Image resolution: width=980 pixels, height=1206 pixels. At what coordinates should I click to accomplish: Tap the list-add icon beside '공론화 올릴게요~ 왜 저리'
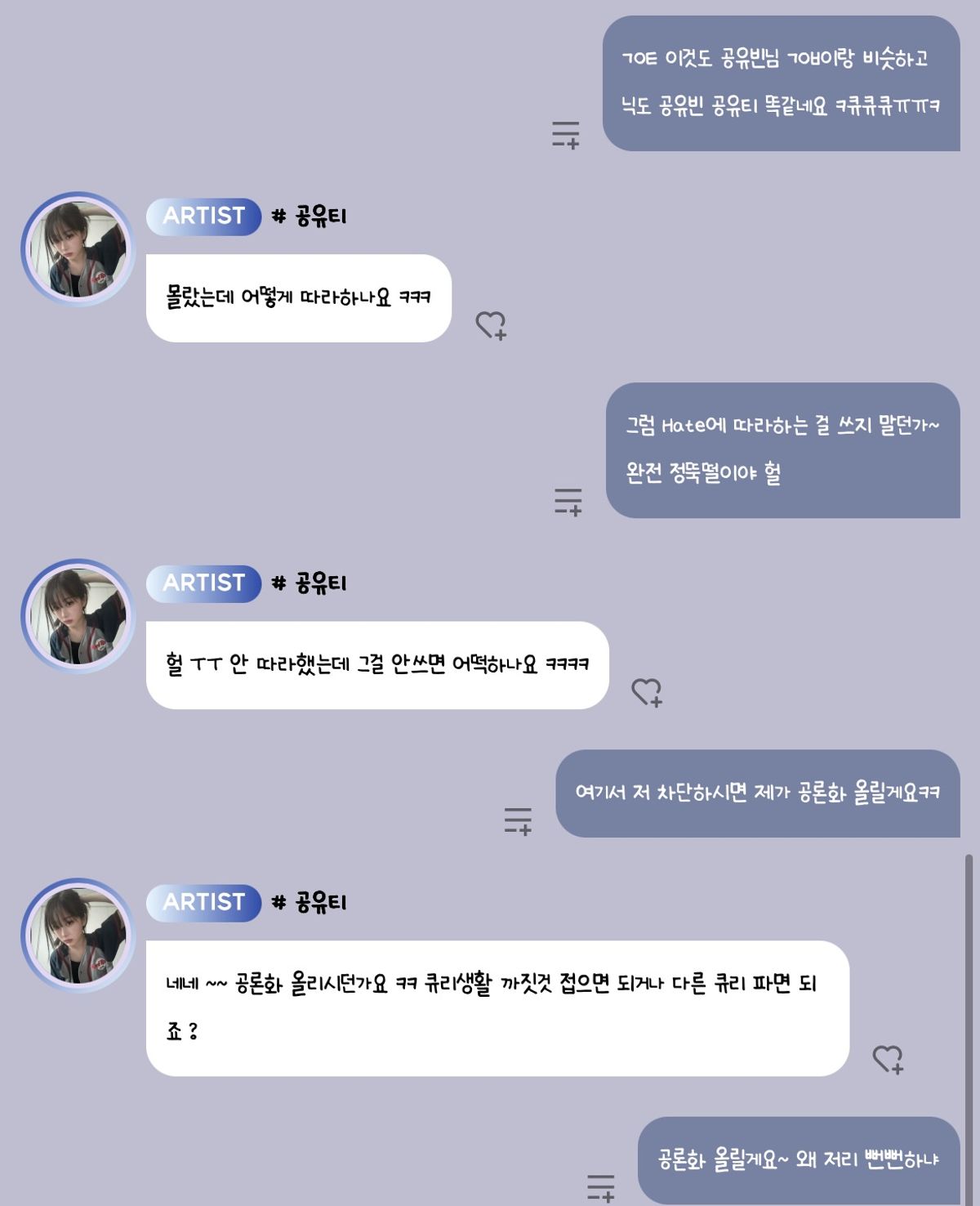coord(600,1187)
